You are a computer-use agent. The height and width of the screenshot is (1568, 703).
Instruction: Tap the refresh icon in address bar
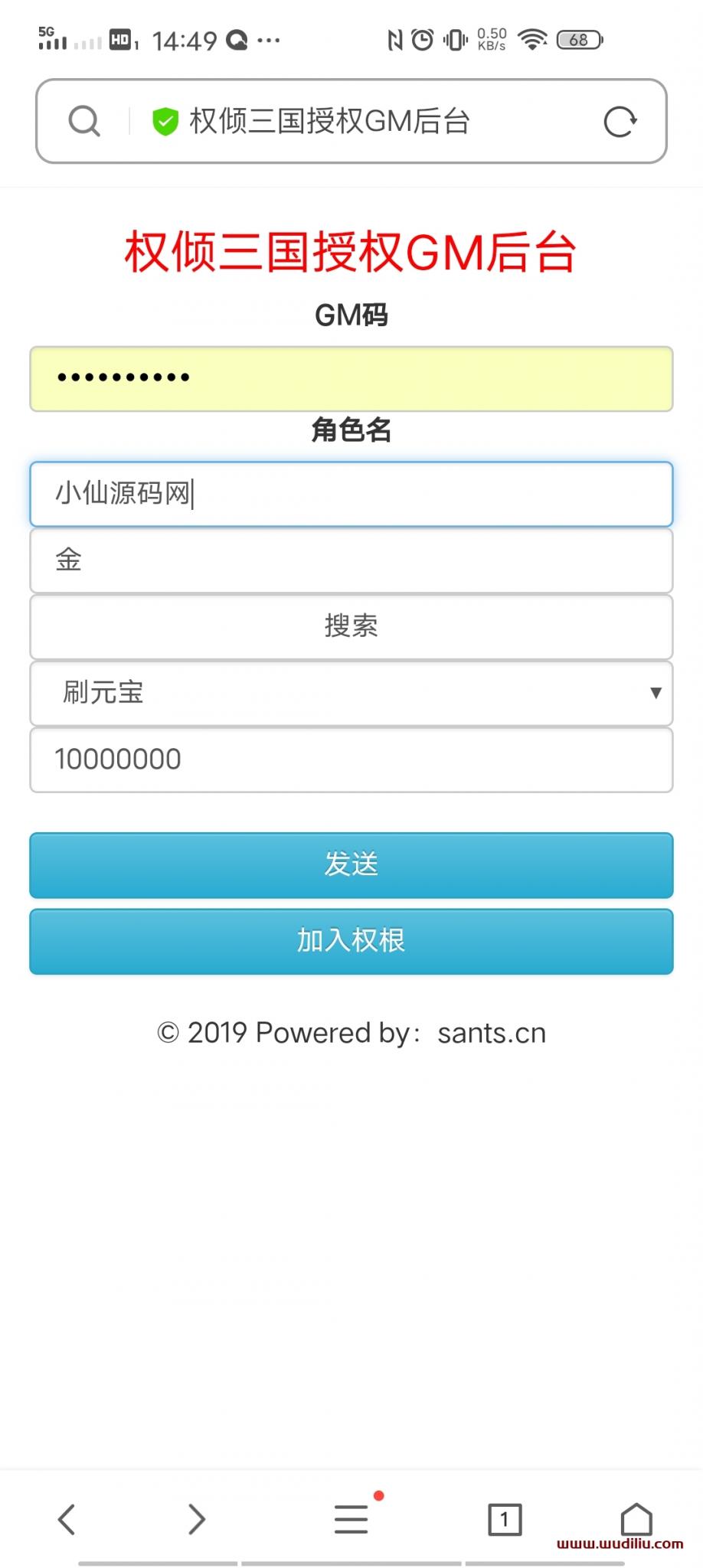(x=620, y=120)
